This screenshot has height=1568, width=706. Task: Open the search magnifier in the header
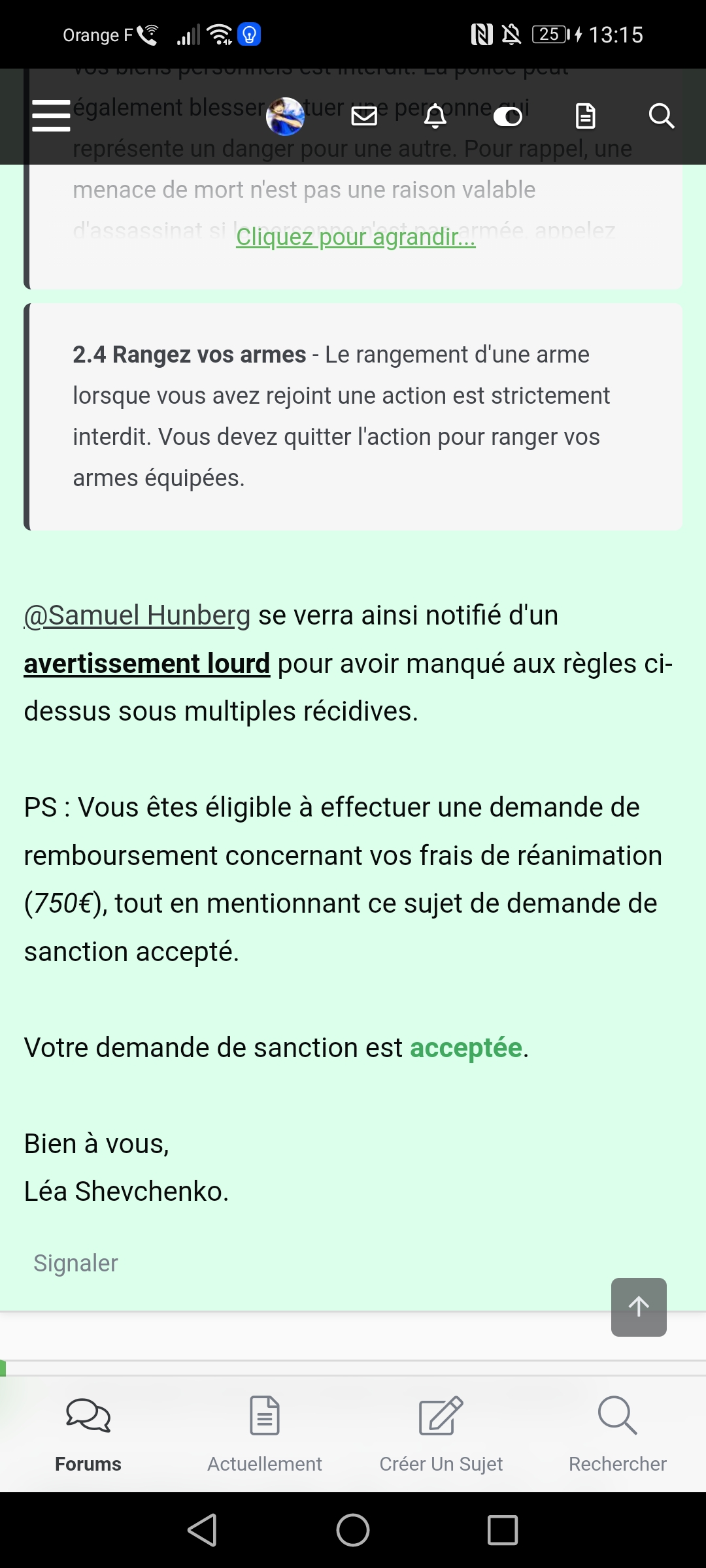point(661,116)
